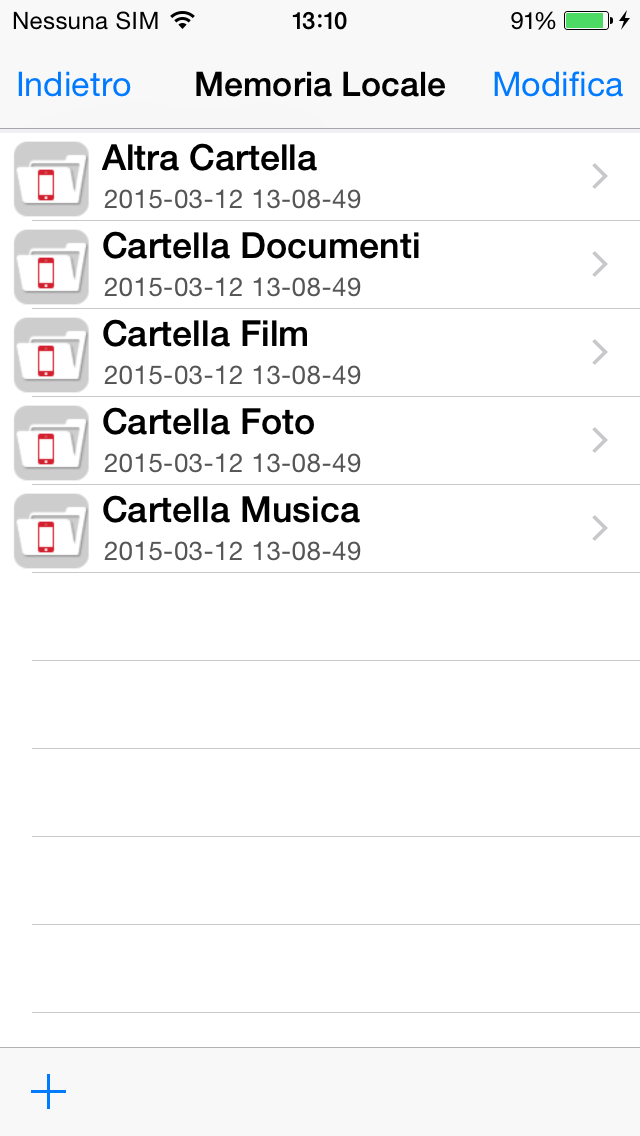Open the Cartella Musica folder

pos(320,529)
